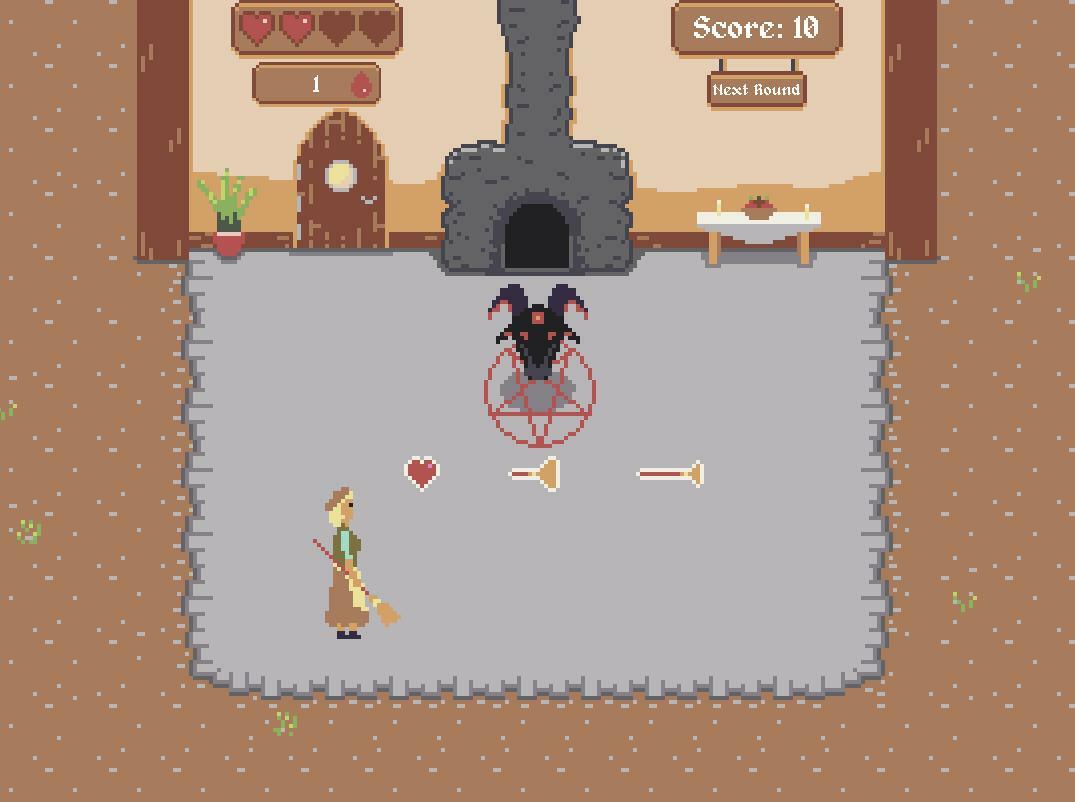
Task: Pick the short broom upgrade
Action: [x=535, y=473]
